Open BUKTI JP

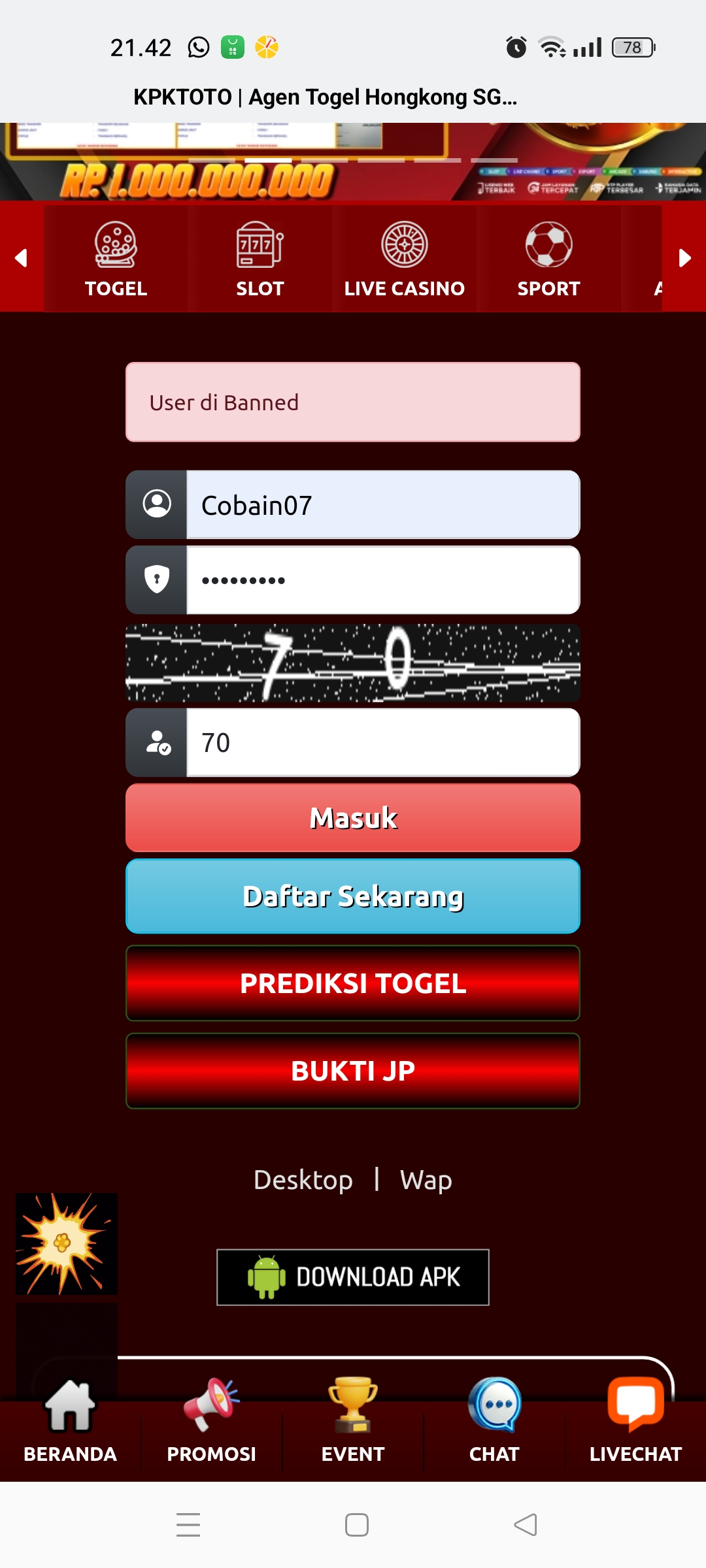pyautogui.click(x=353, y=1071)
